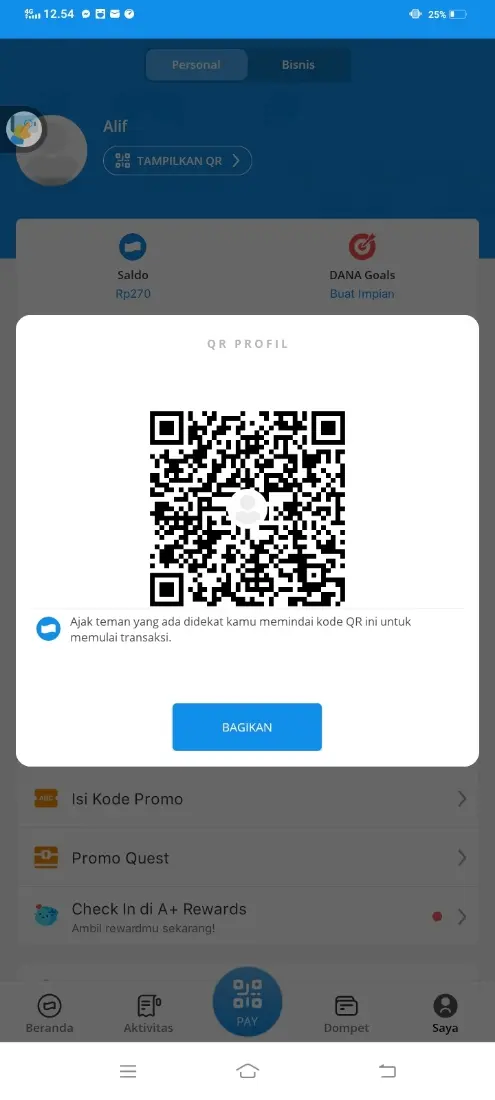Go to the system home screen
This screenshot has width=495, height=1100.
[x=248, y=1071]
